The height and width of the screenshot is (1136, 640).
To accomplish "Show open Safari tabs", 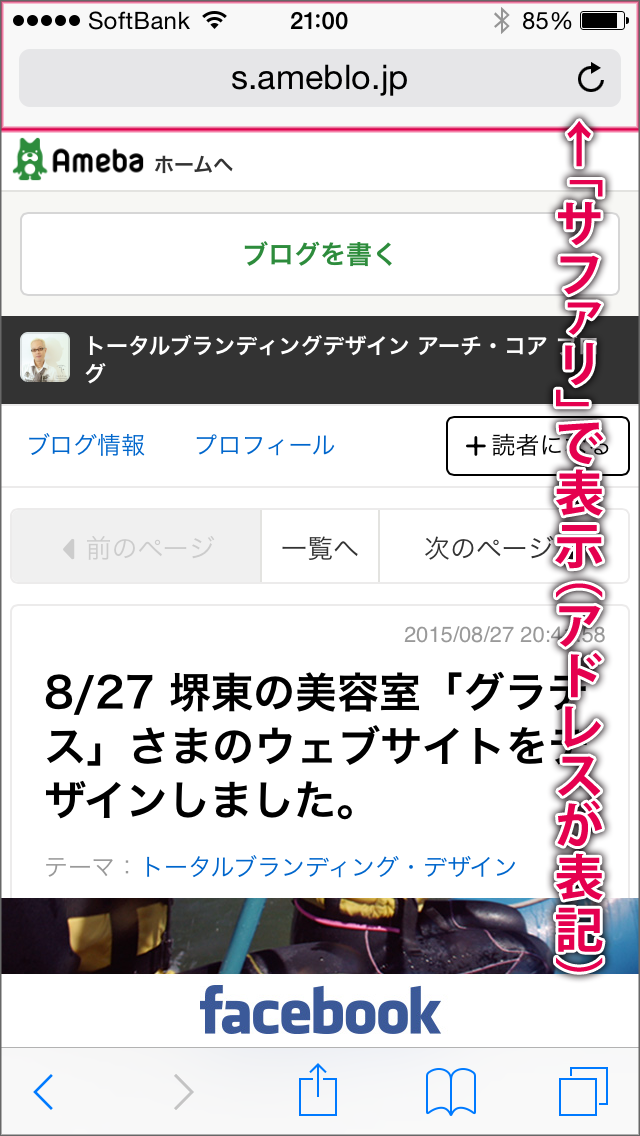I will coord(583,1092).
